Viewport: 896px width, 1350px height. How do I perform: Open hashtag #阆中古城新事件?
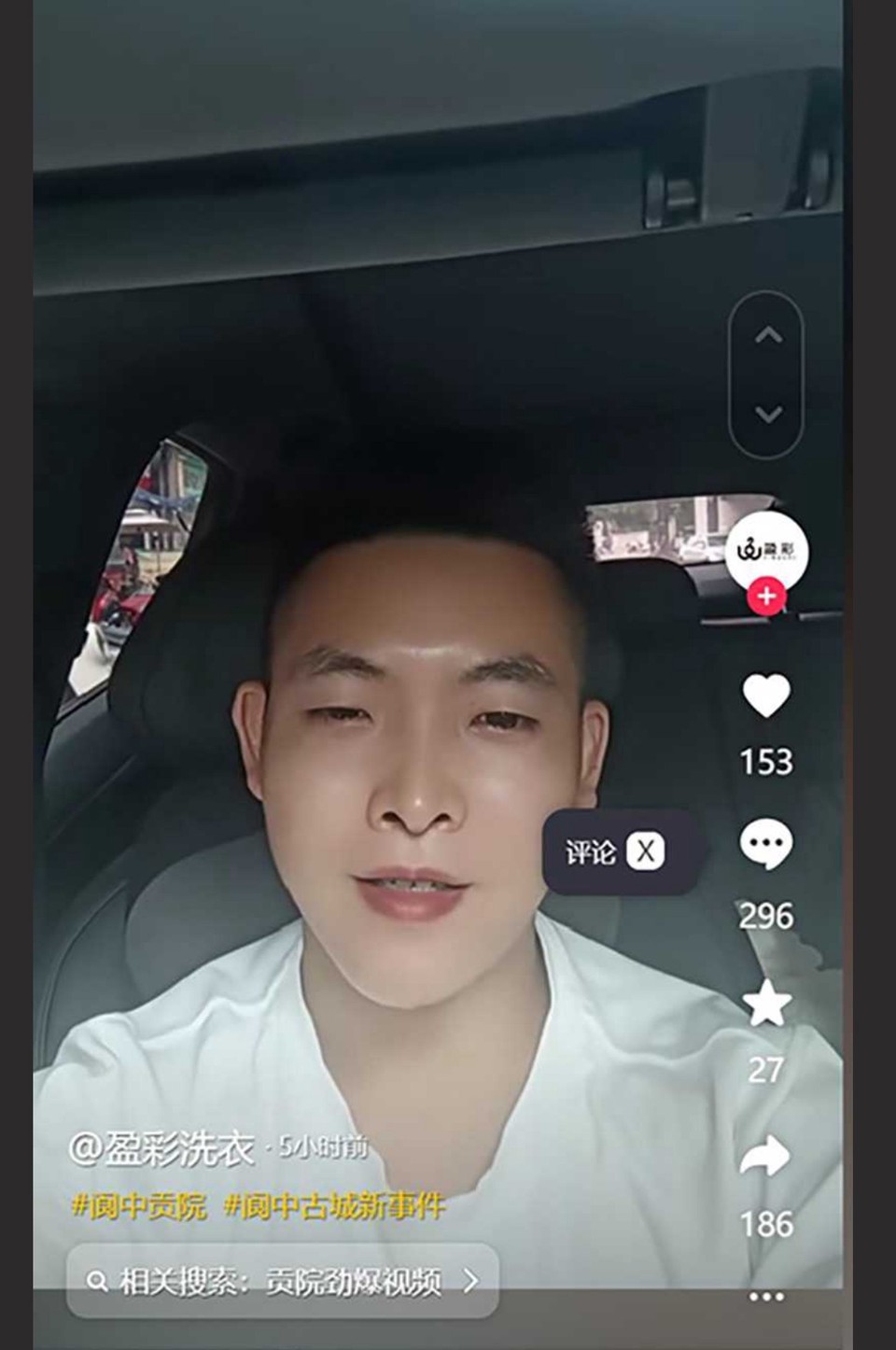334,1206
